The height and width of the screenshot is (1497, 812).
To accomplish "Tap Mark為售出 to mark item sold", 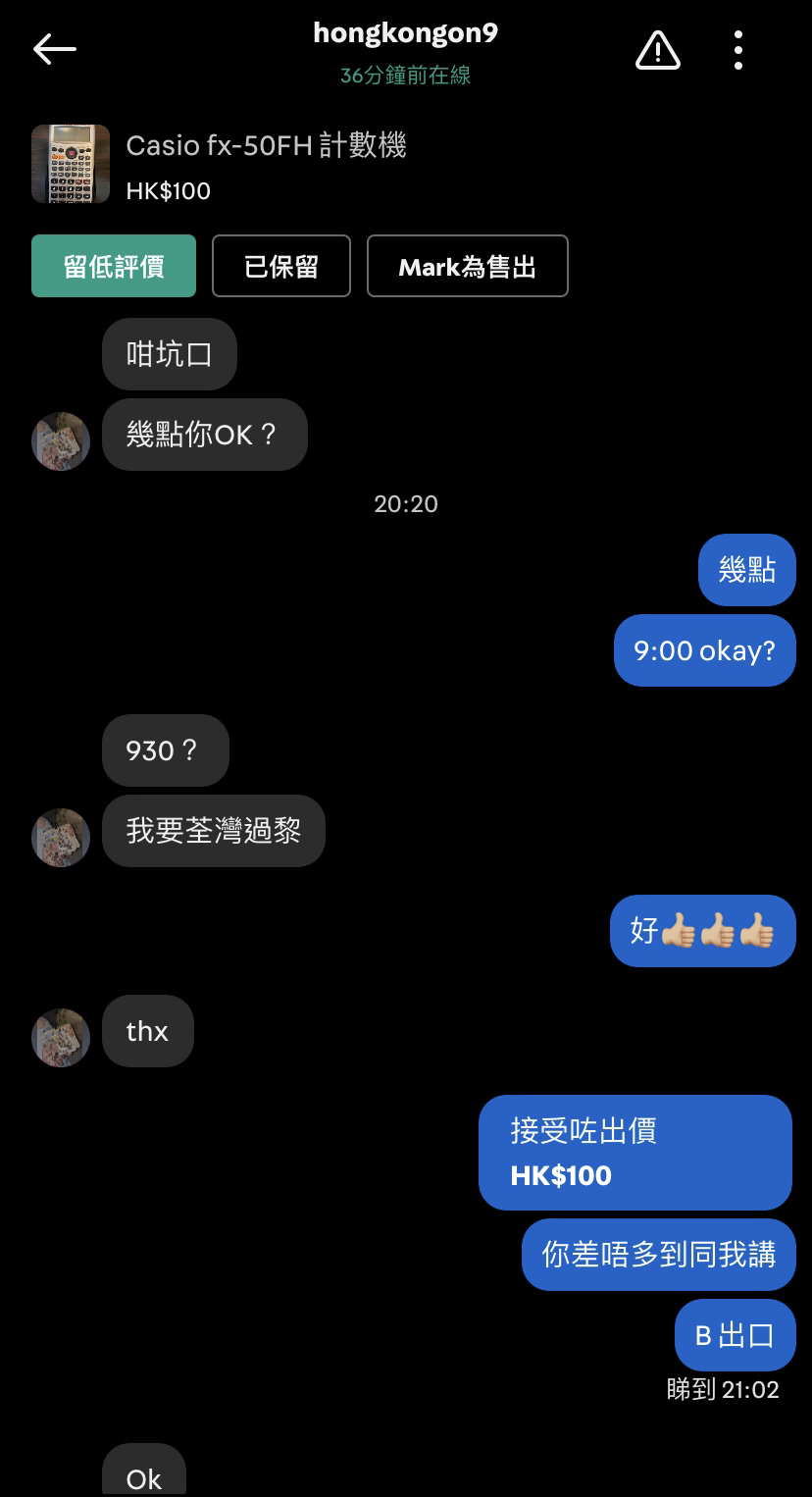I will coord(468,266).
